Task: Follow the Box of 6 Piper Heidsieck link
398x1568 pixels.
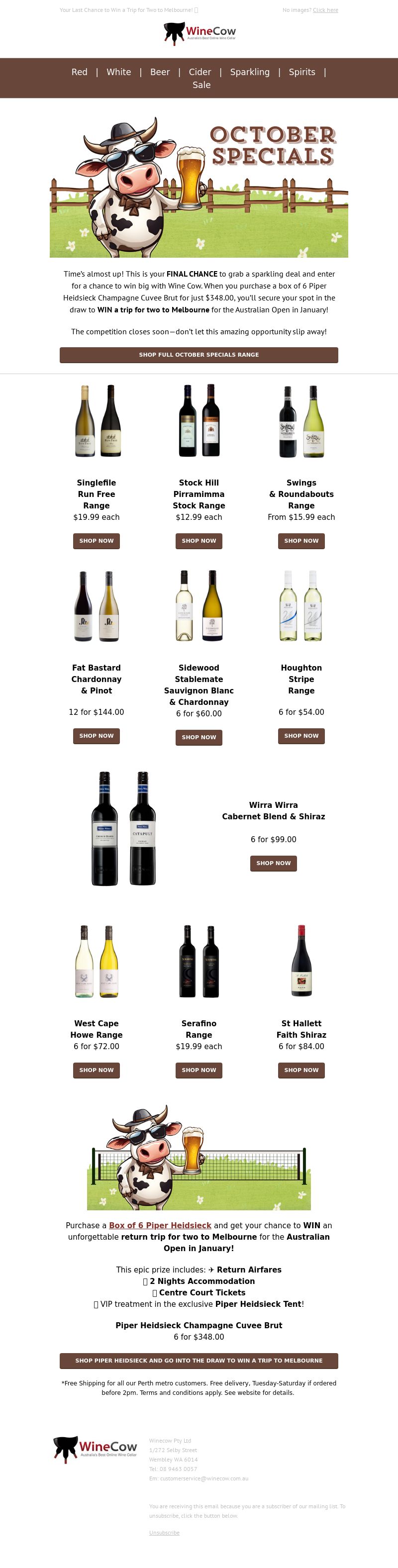Action: pos(160,1225)
